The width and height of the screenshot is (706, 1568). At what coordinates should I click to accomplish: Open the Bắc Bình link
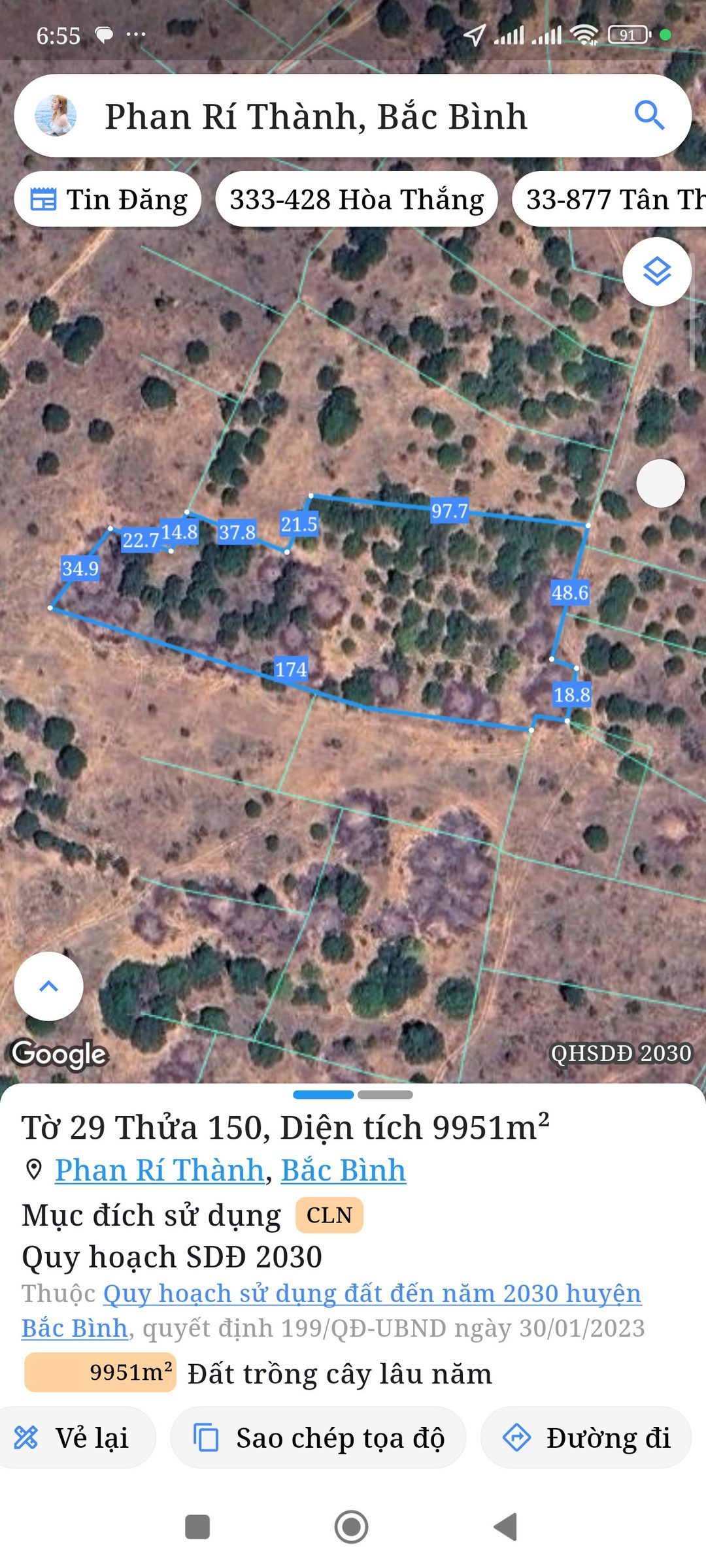pyautogui.click(x=343, y=1169)
